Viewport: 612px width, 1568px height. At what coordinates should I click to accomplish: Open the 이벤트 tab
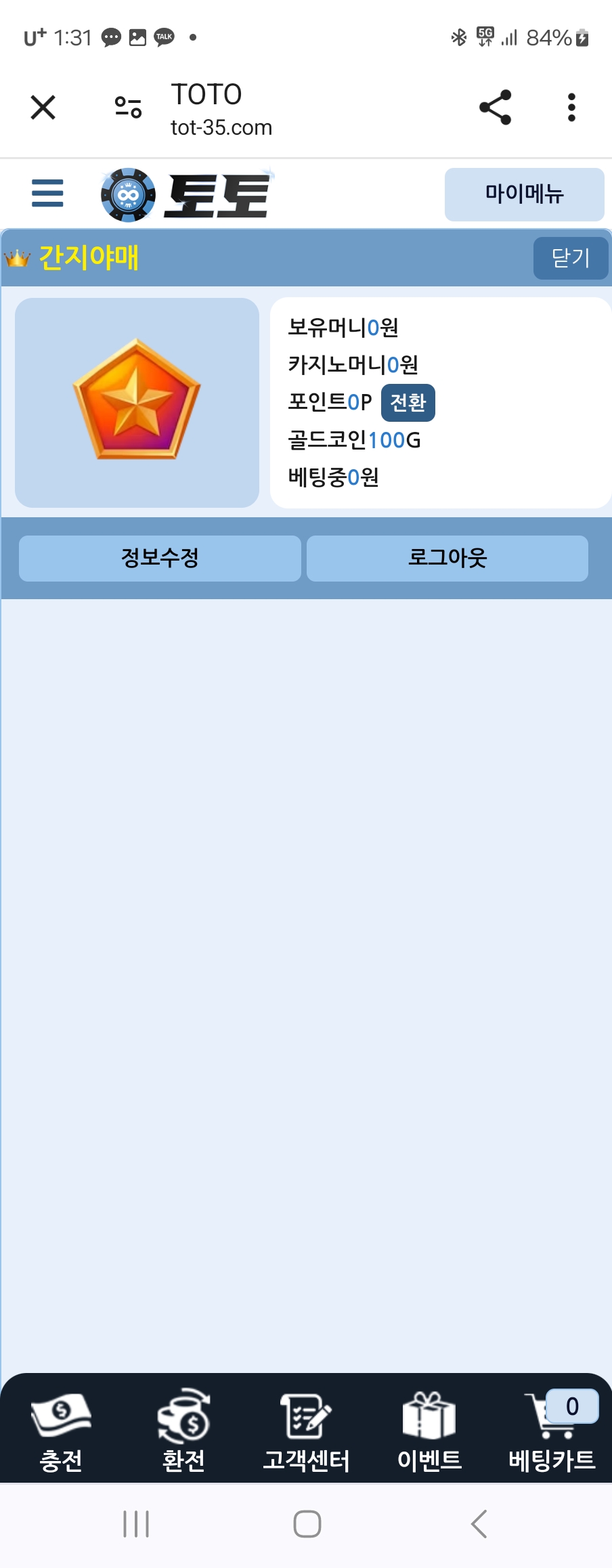pyautogui.click(x=429, y=1431)
